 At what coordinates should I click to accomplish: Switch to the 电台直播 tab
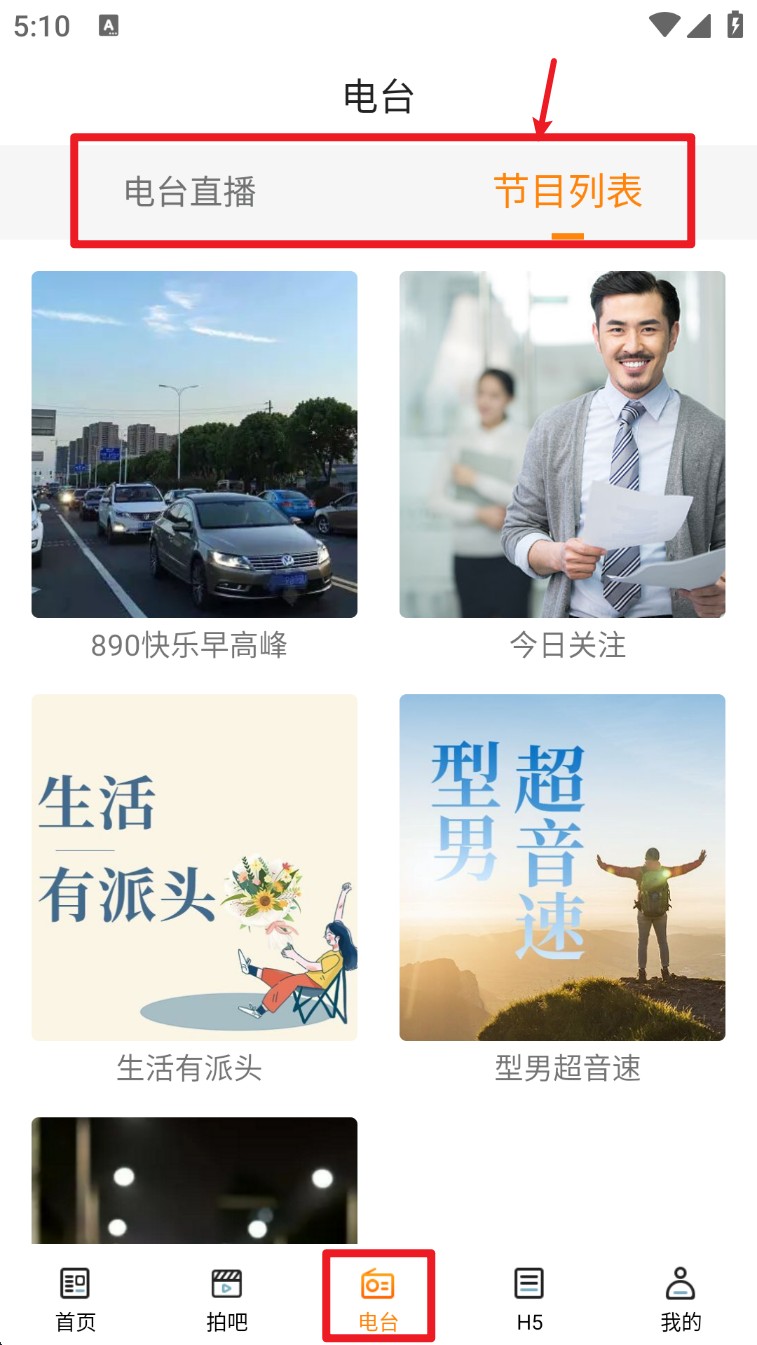[190, 191]
